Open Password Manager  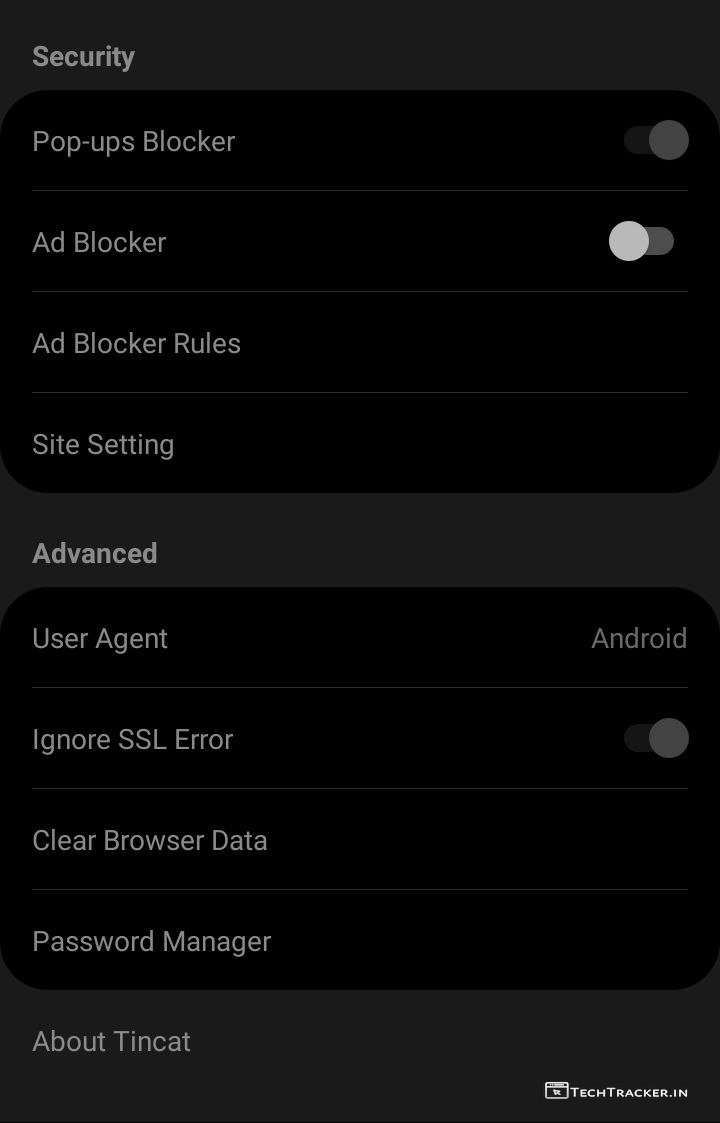152,941
